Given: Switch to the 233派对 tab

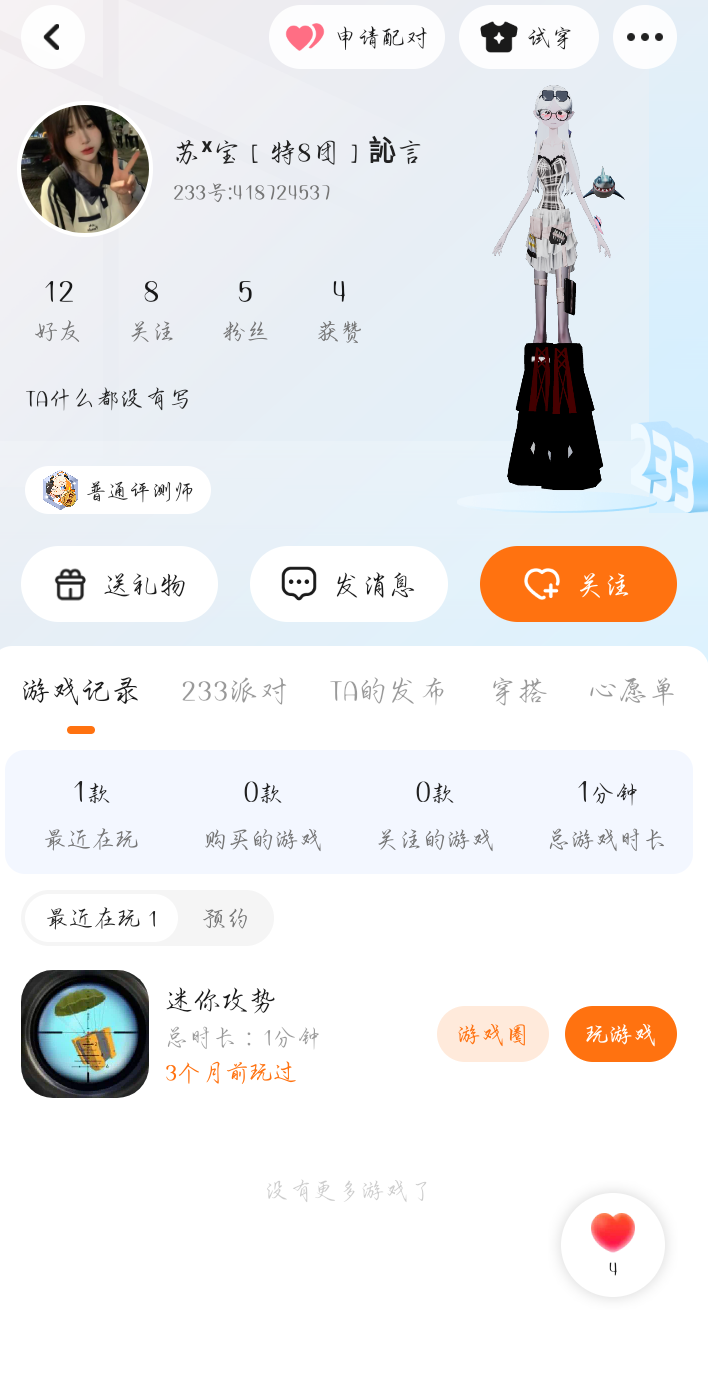Looking at the screenshot, I should coord(234,691).
